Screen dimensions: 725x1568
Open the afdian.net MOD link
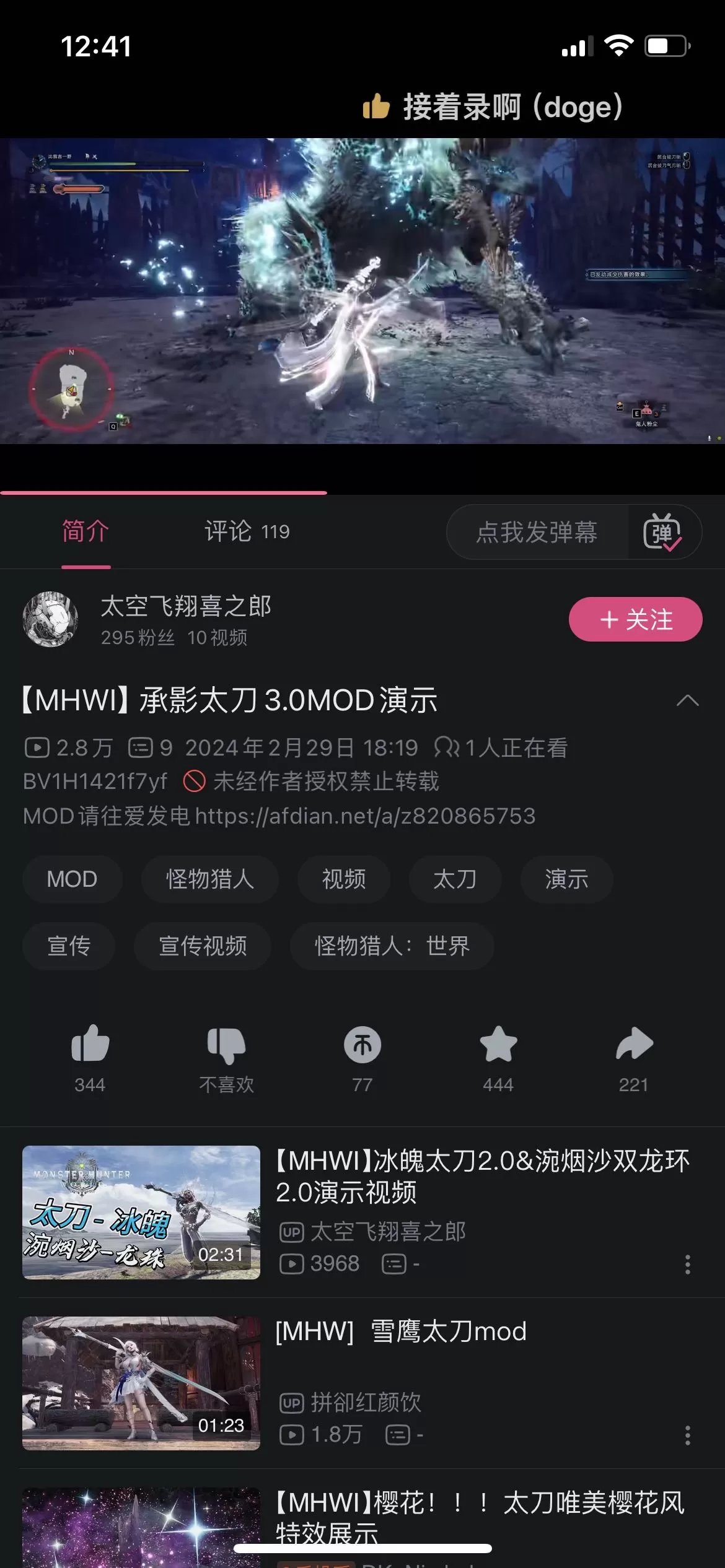[366, 816]
